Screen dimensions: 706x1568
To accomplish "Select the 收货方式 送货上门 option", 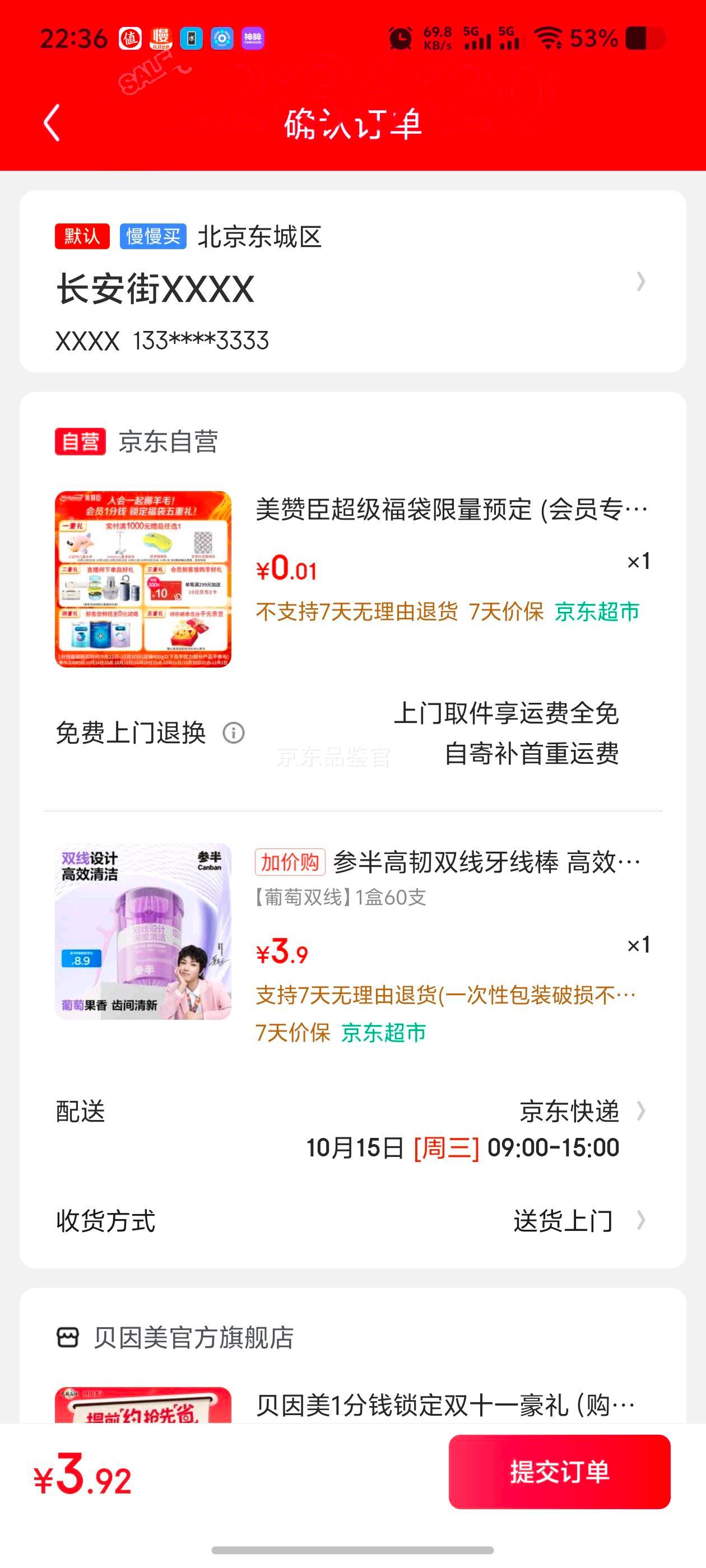I will pos(564,1220).
